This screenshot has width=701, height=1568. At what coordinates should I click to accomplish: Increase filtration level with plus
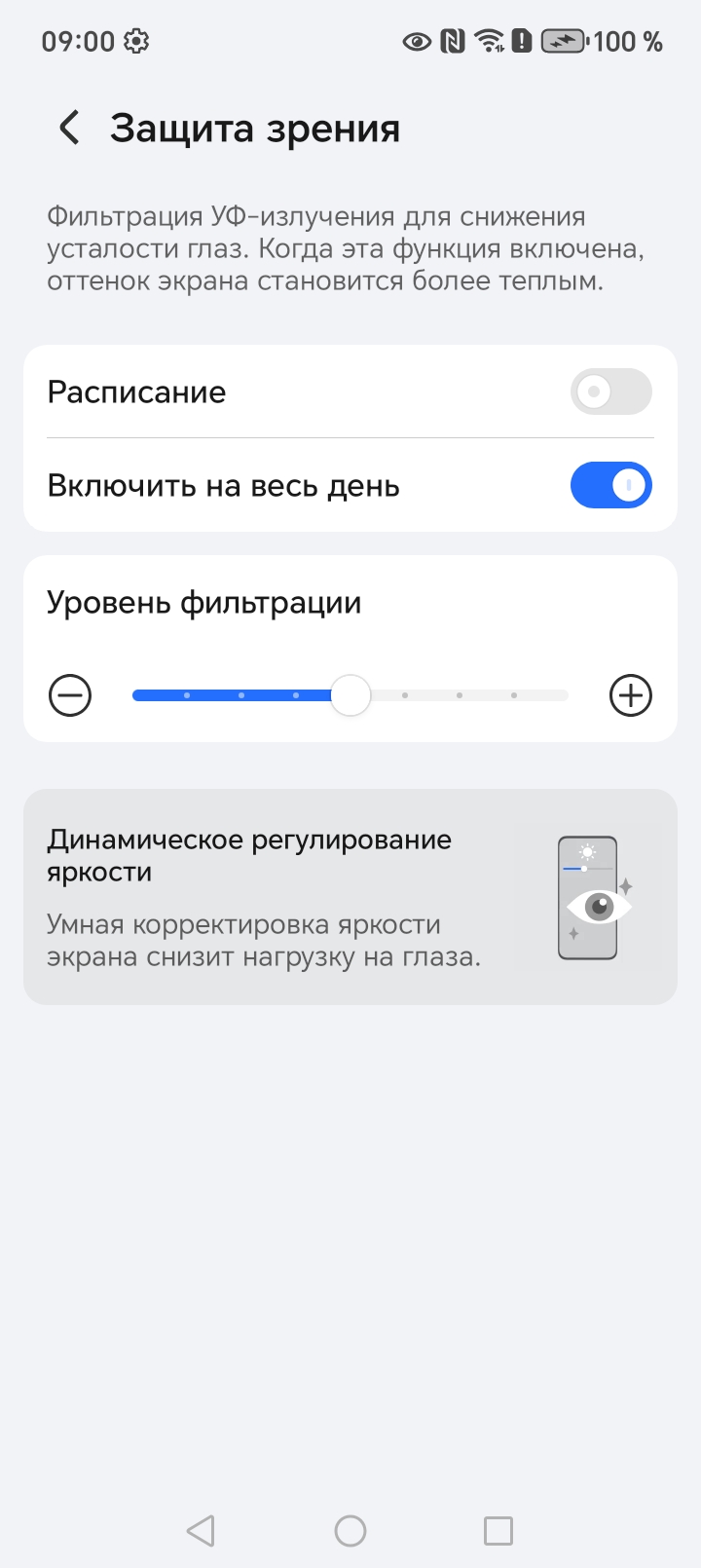630,695
